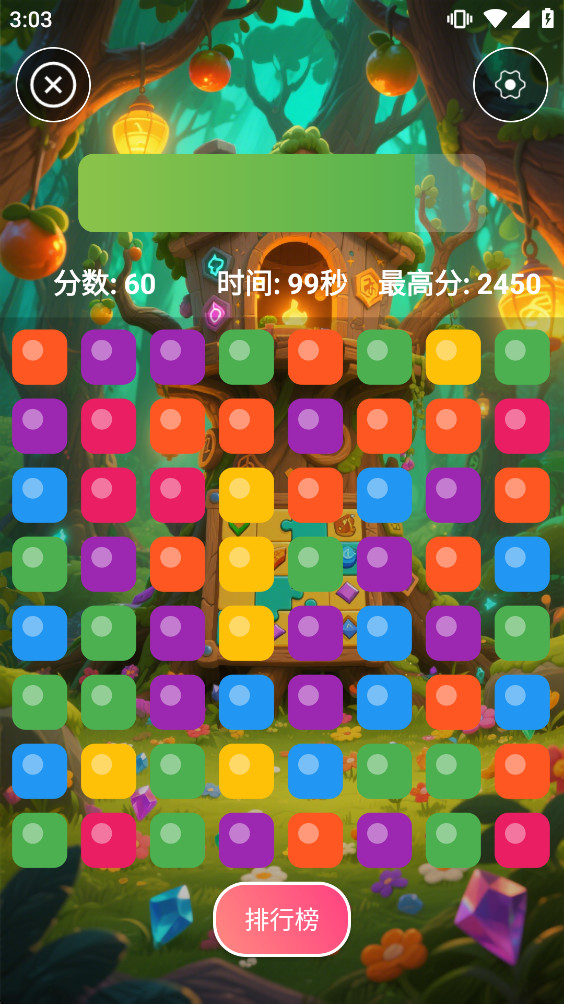
Task: Select the only yellow tile in the top row
Action: tap(453, 357)
